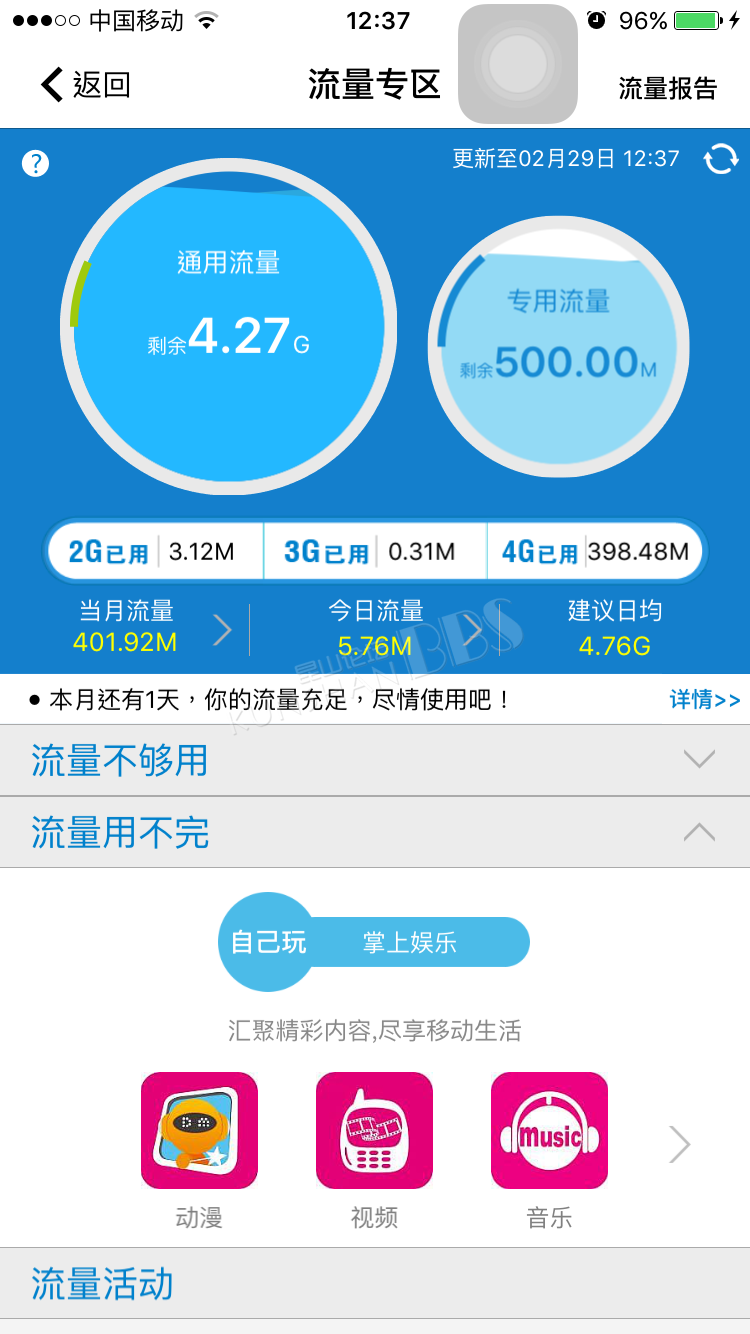
Task: Open the 流量活动 section
Action: click(x=375, y=1284)
